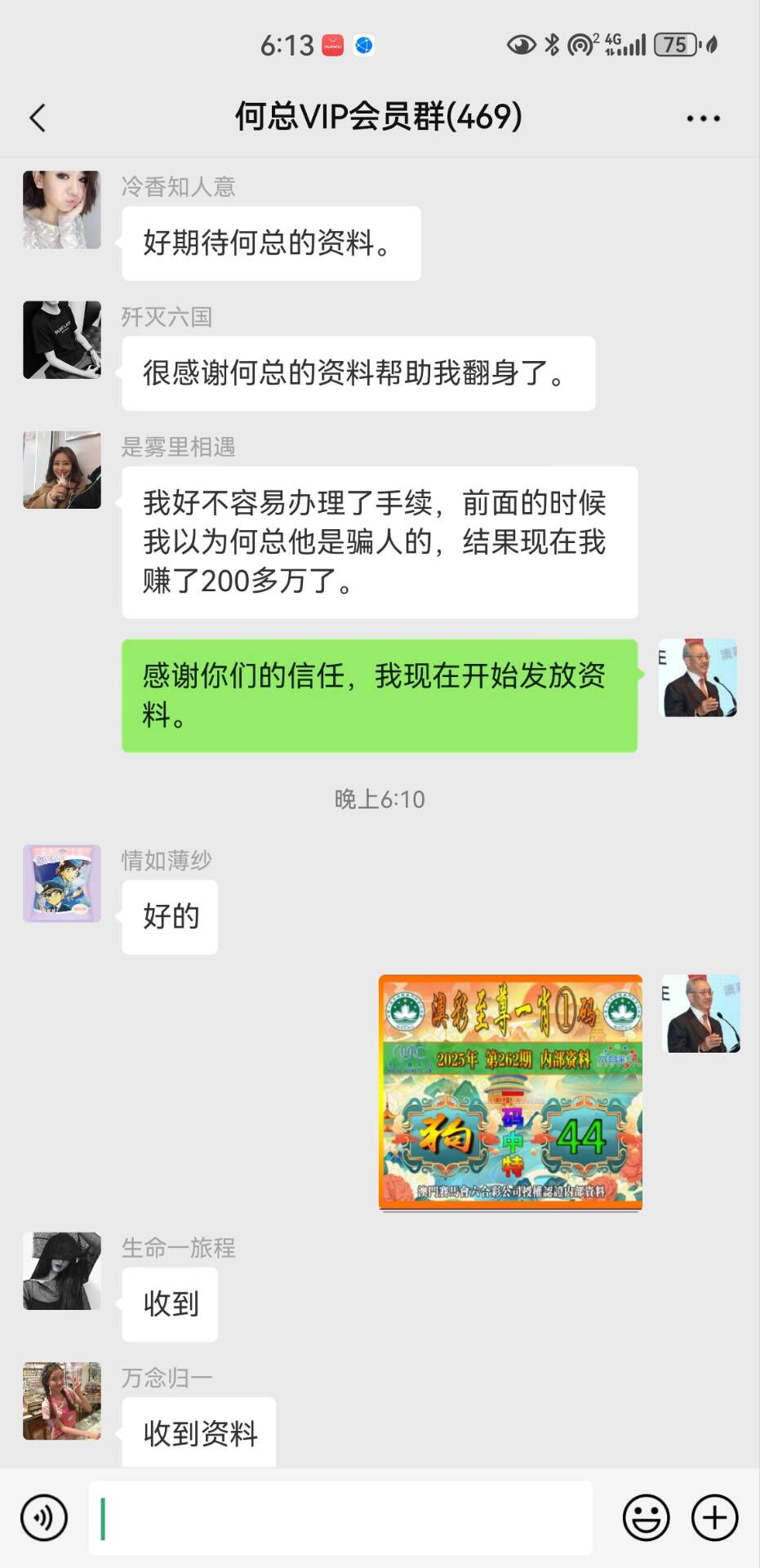
Task: Open the shared lottery picture message
Action: point(510,1092)
